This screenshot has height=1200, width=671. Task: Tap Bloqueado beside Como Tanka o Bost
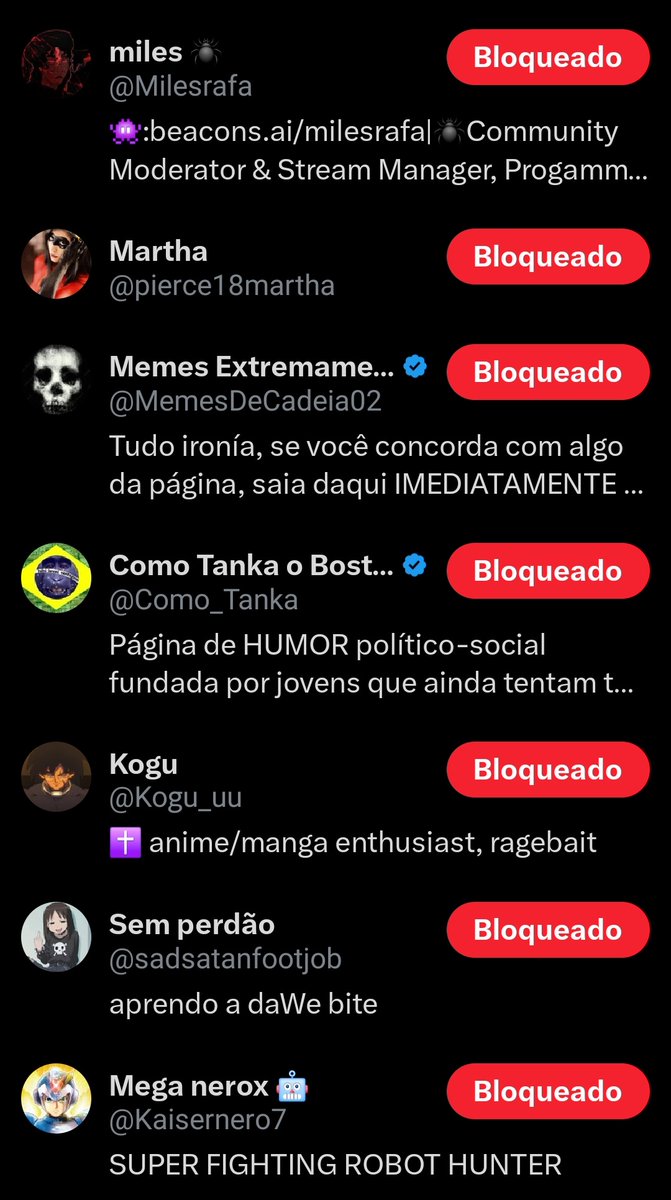point(548,571)
